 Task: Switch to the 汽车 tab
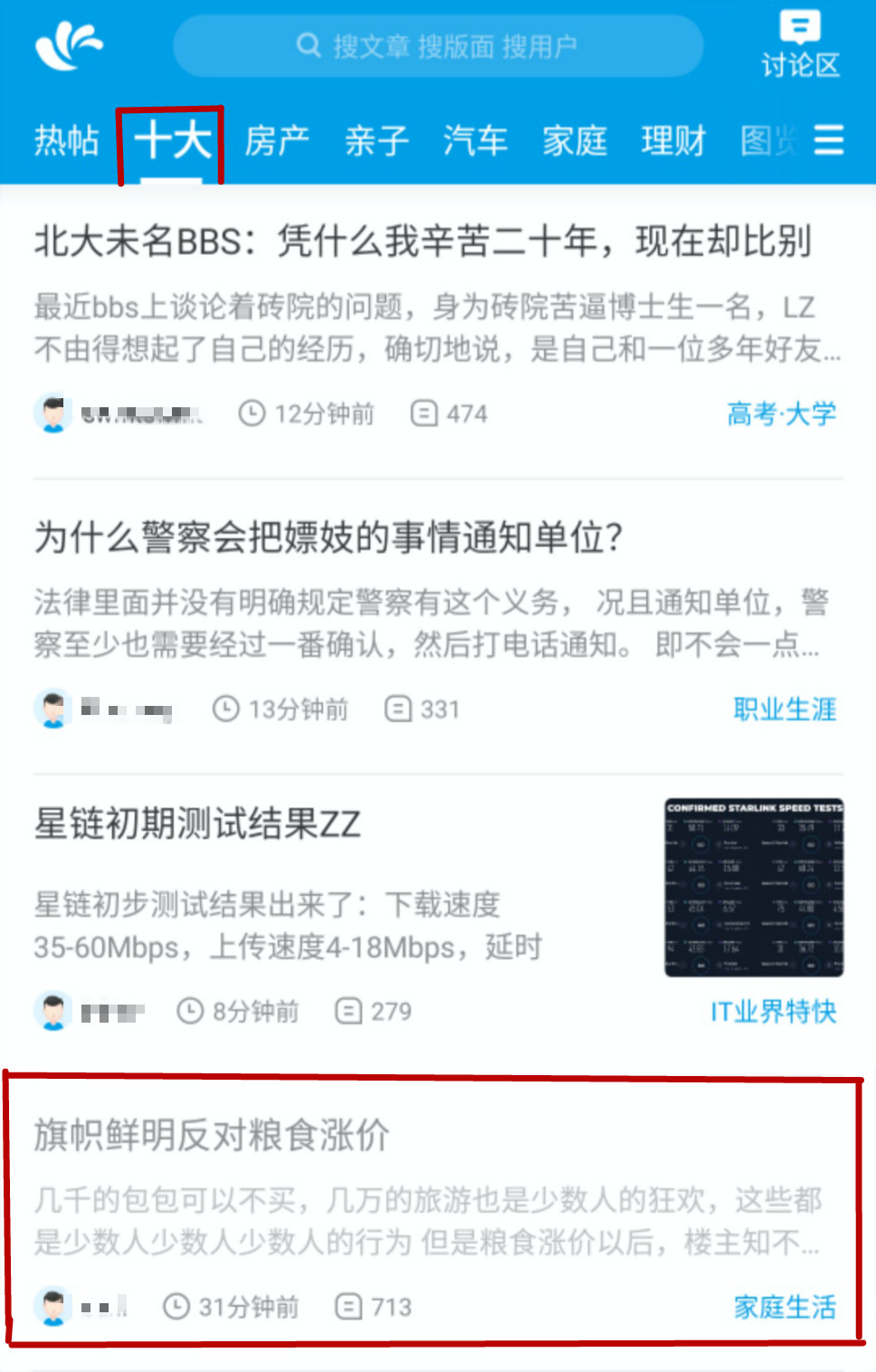475,140
